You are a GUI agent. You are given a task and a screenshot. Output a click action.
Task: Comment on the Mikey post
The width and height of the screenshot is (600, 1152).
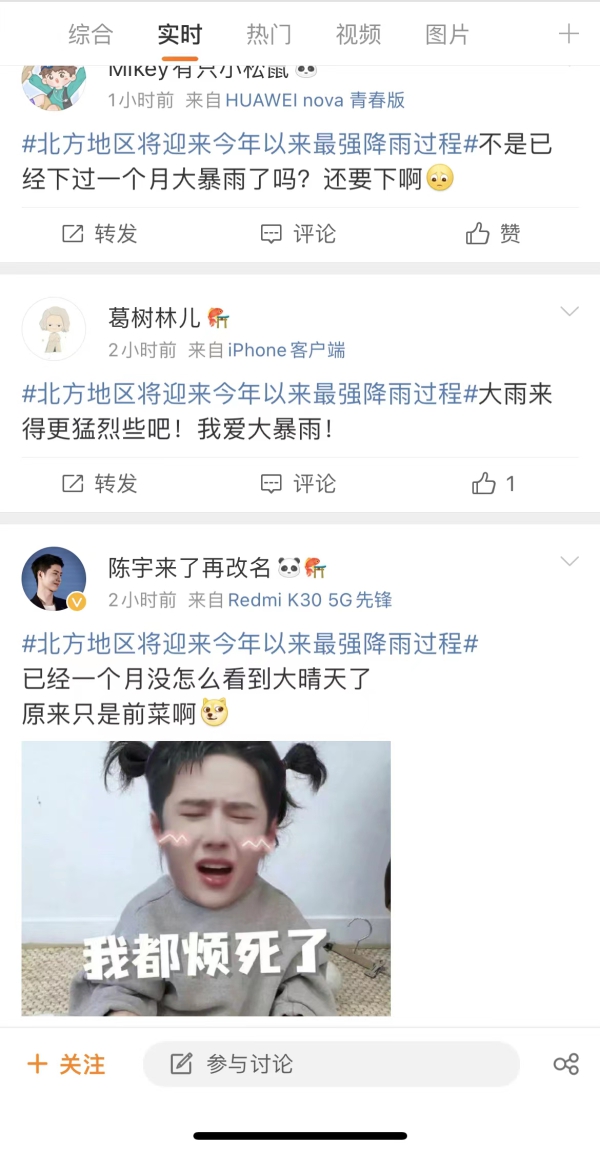[298, 234]
